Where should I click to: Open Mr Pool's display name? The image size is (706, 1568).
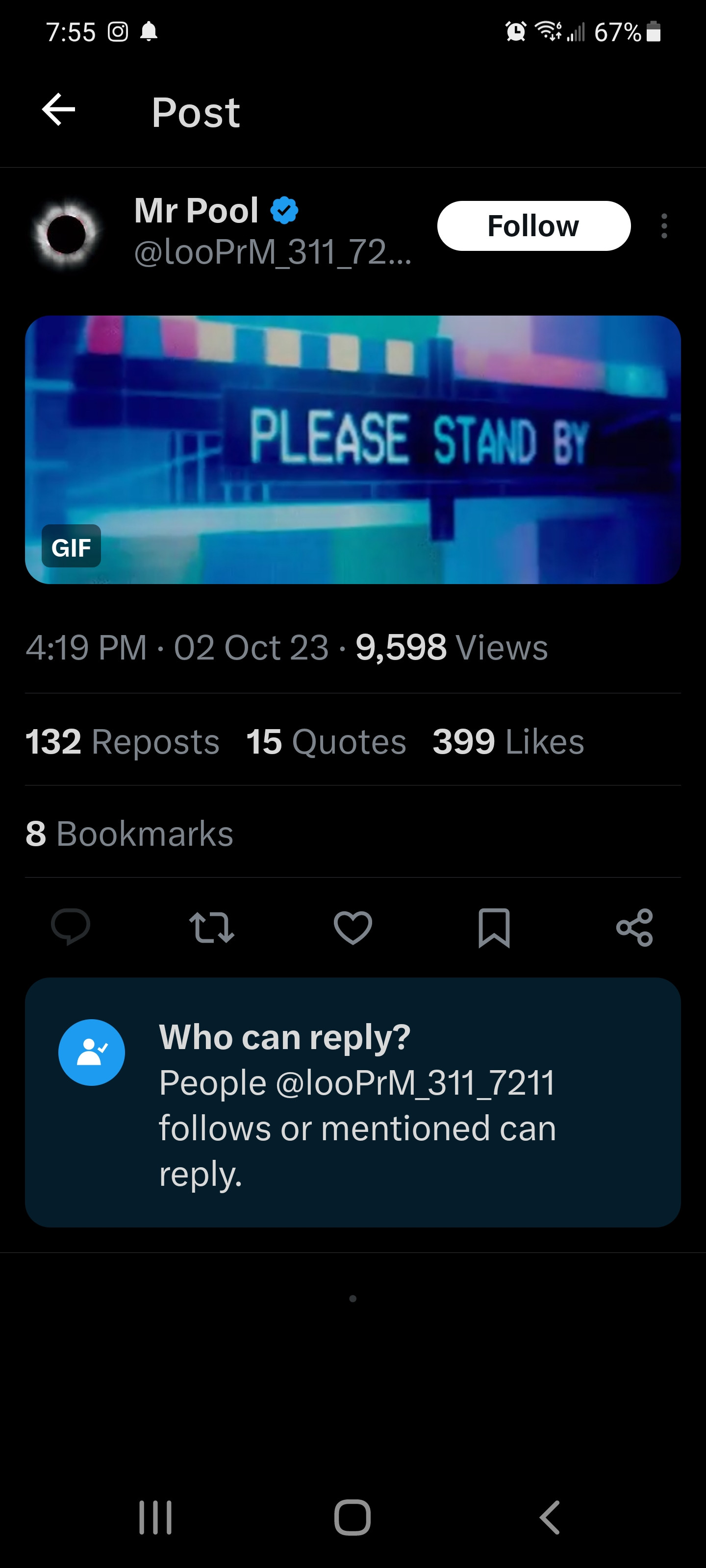(196, 211)
